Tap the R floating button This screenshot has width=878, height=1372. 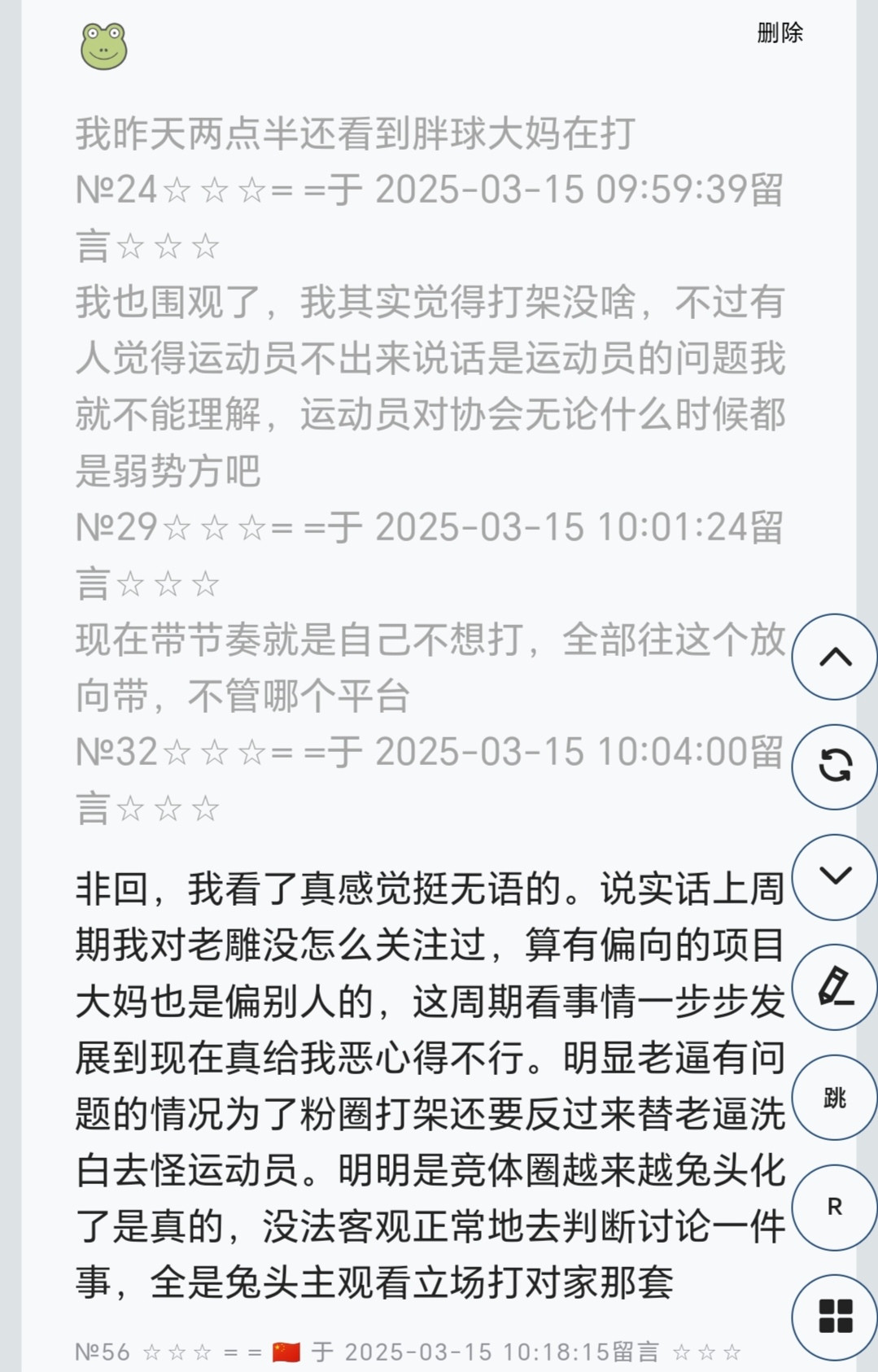tap(835, 1207)
